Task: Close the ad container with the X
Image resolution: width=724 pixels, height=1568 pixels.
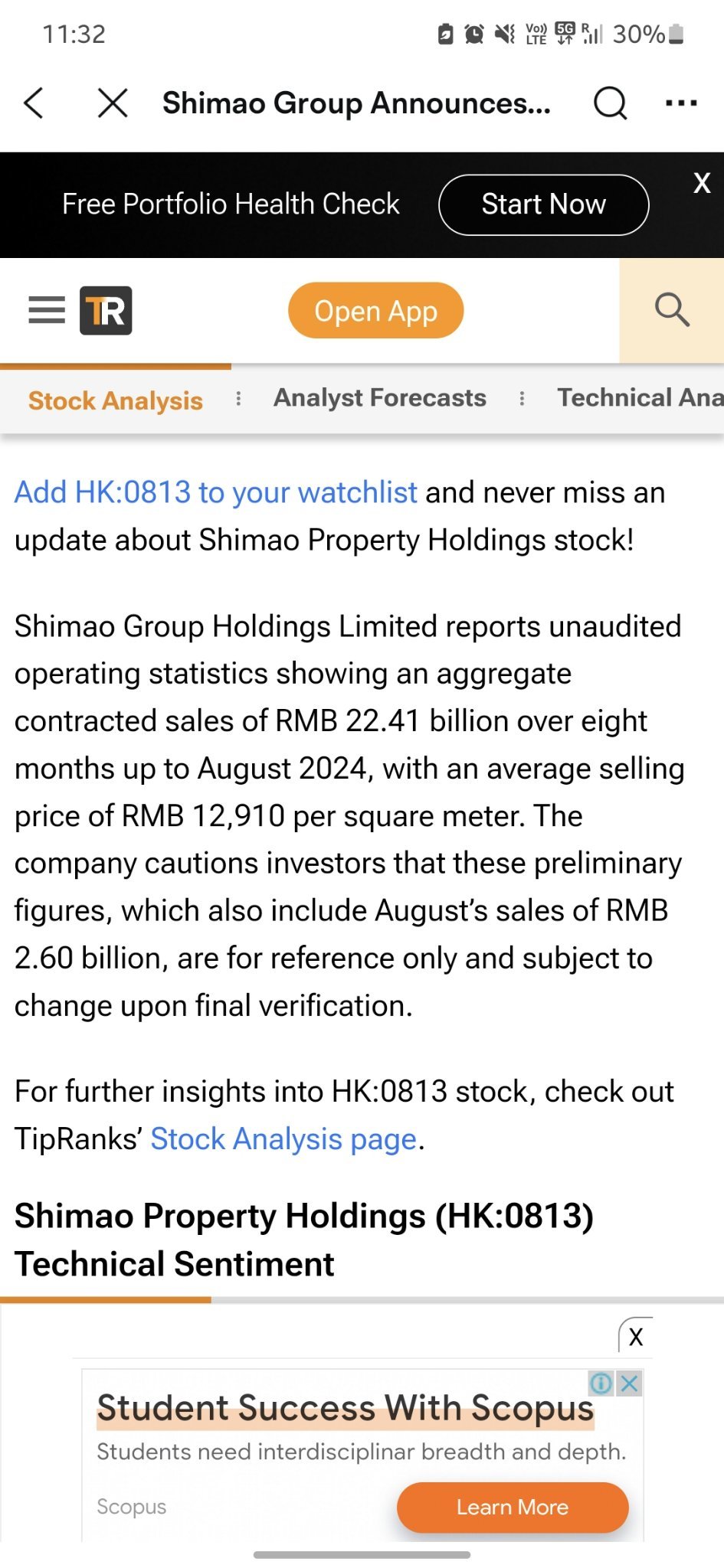Action: 636,1337
